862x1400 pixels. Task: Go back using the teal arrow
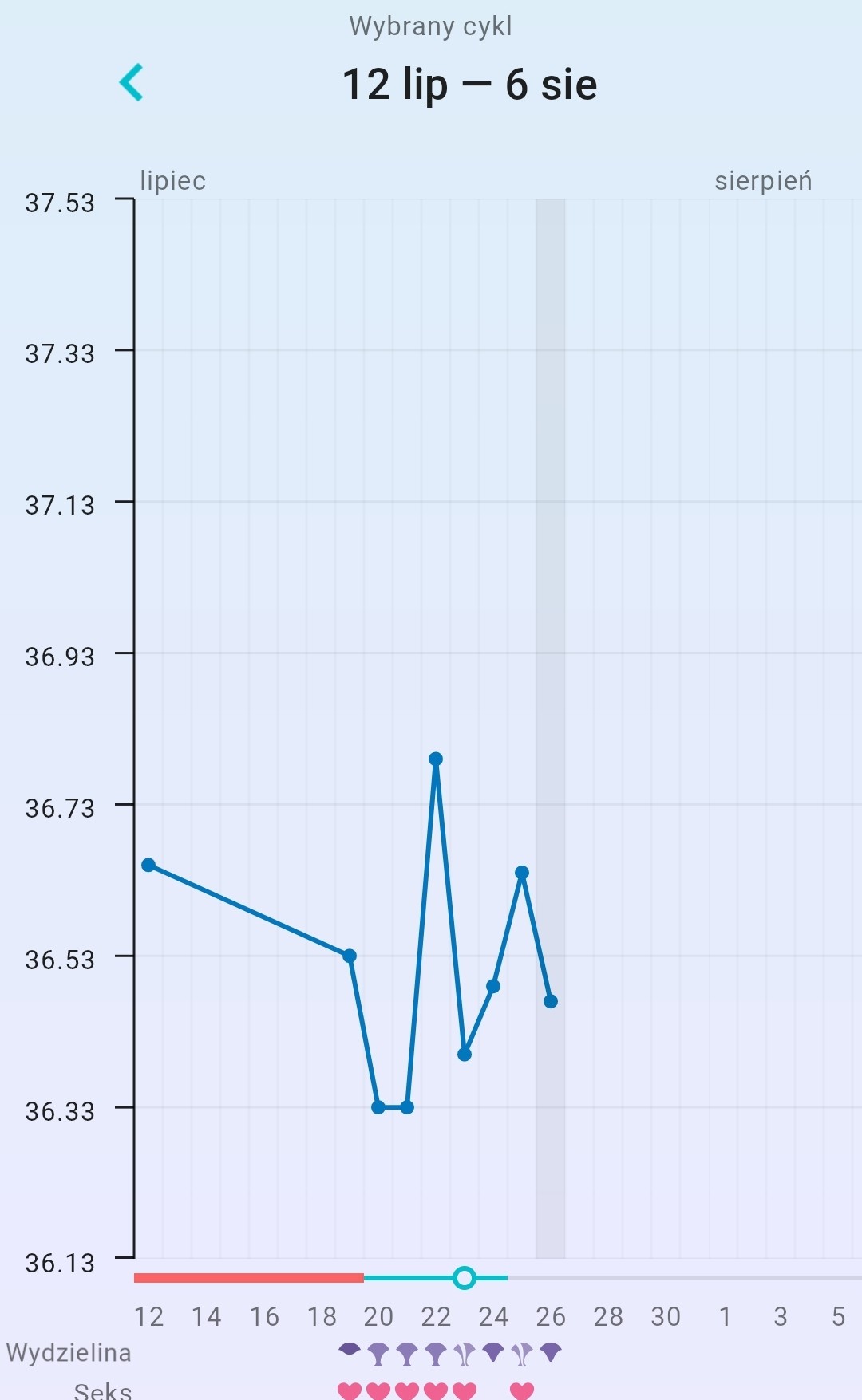pos(132,83)
